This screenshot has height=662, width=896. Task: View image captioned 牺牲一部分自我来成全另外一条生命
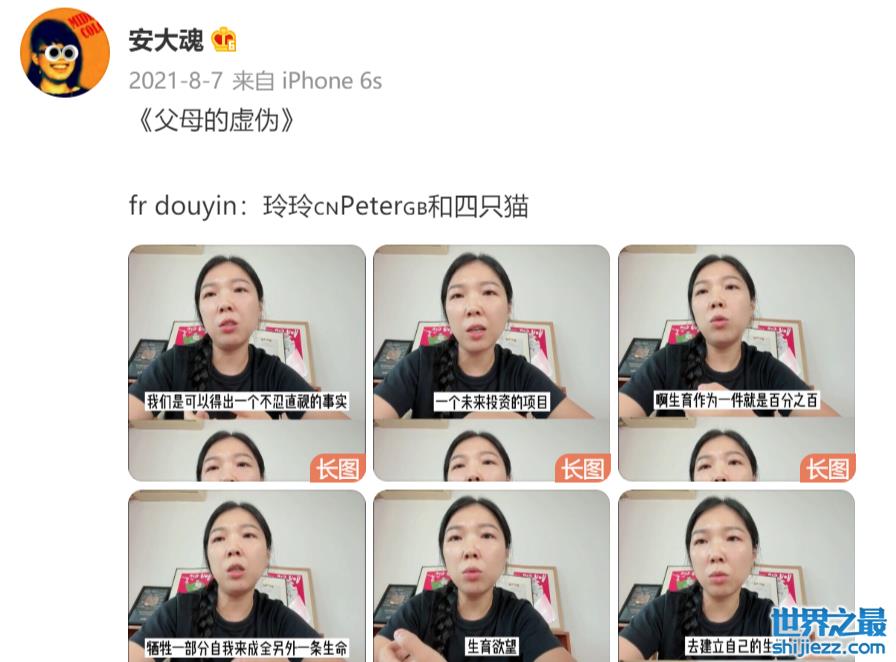tap(247, 575)
